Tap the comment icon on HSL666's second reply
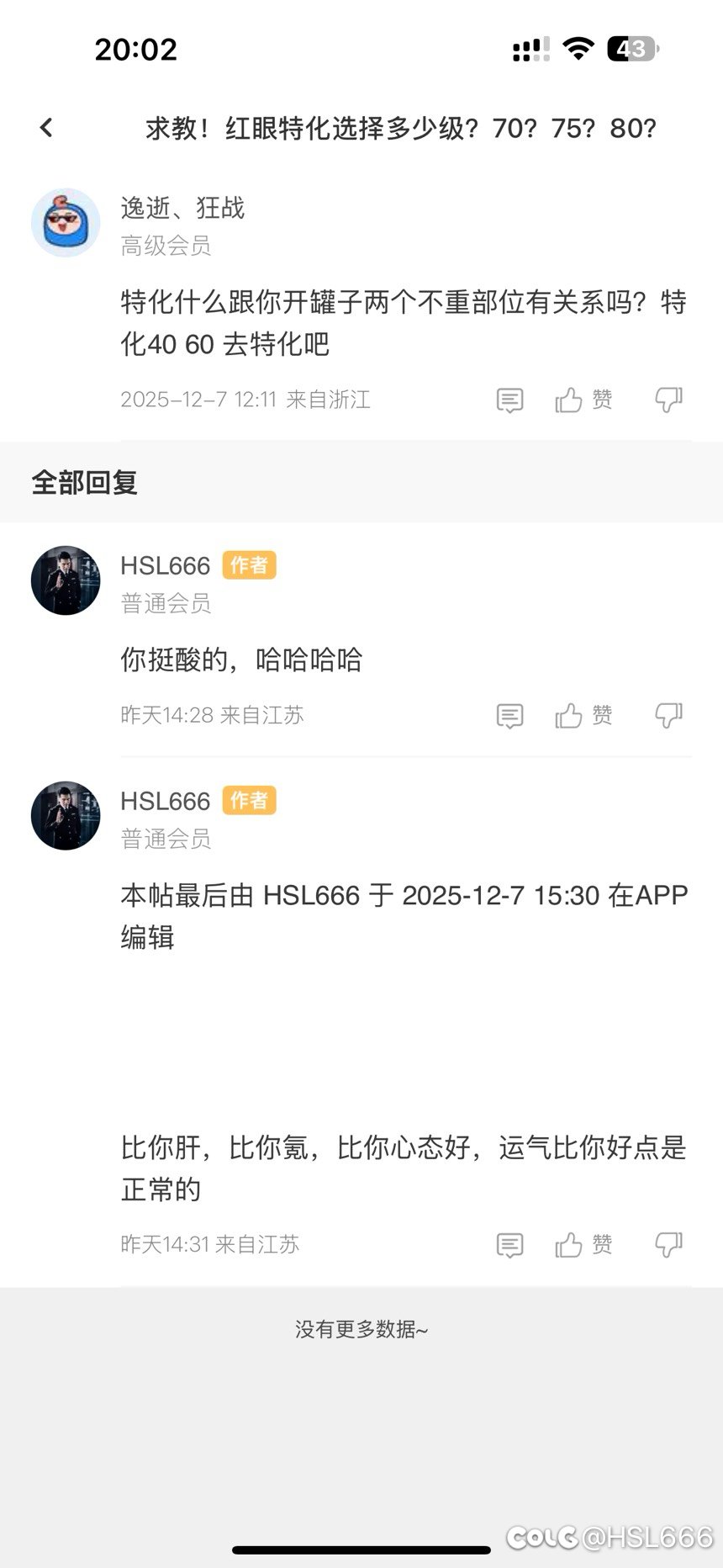 point(509,1244)
